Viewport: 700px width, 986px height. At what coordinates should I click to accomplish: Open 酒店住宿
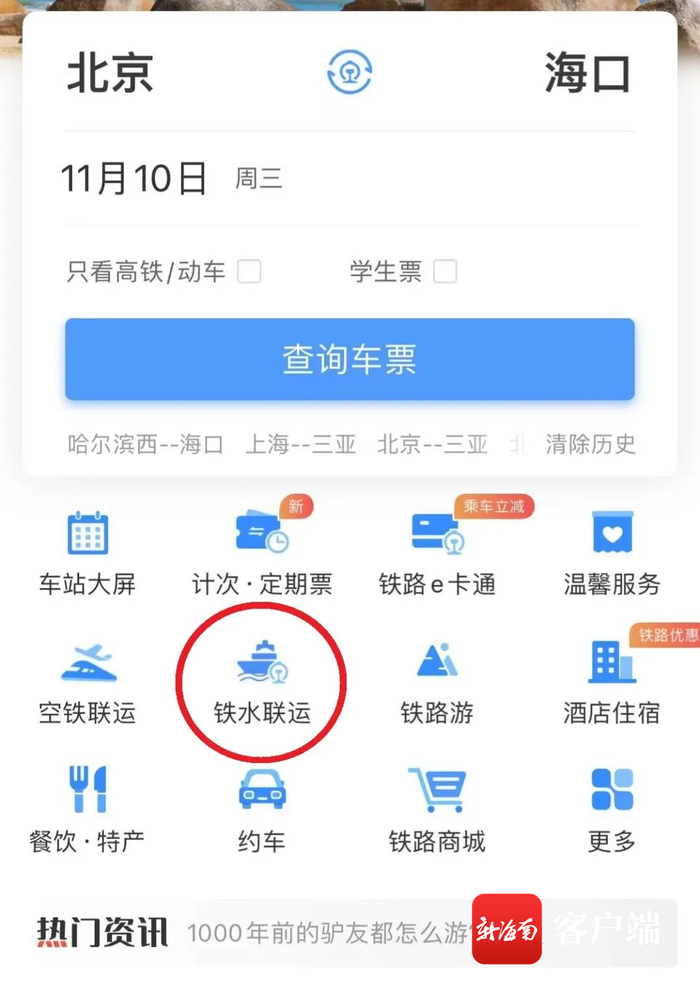[612, 683]
